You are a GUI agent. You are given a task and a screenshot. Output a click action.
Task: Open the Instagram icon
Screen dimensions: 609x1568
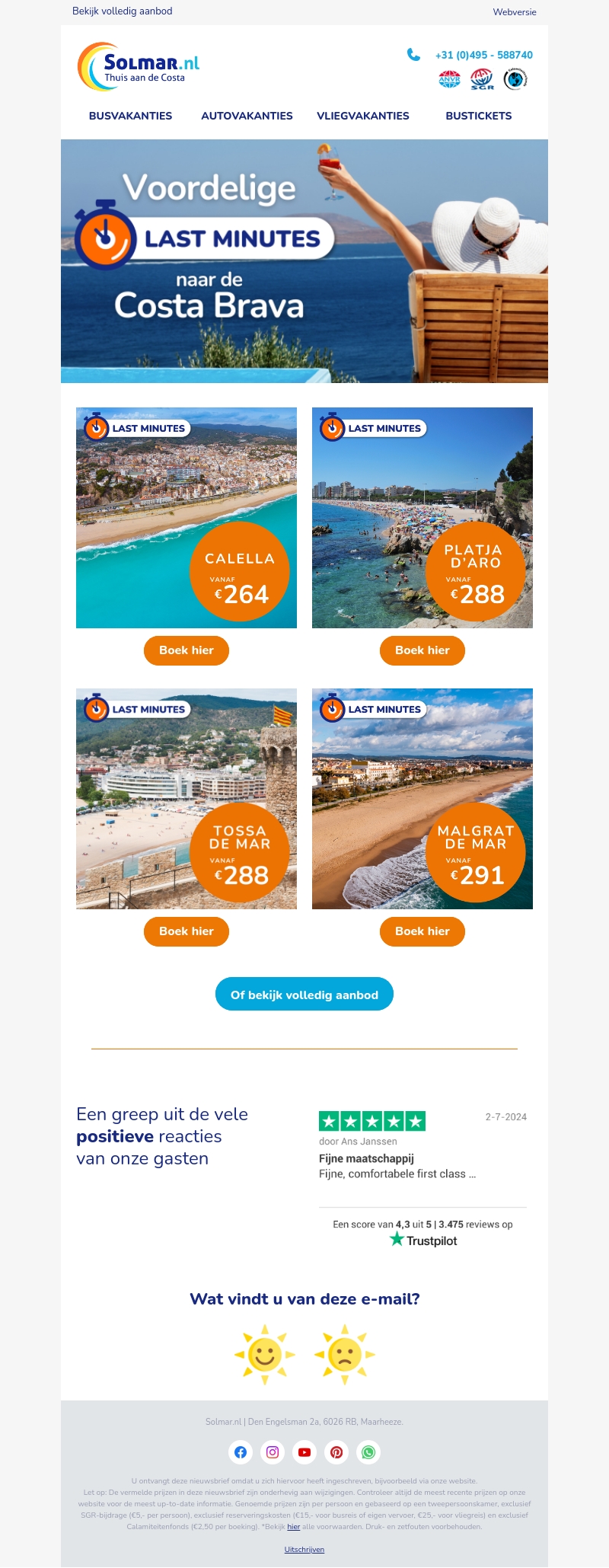point(273,1452)
